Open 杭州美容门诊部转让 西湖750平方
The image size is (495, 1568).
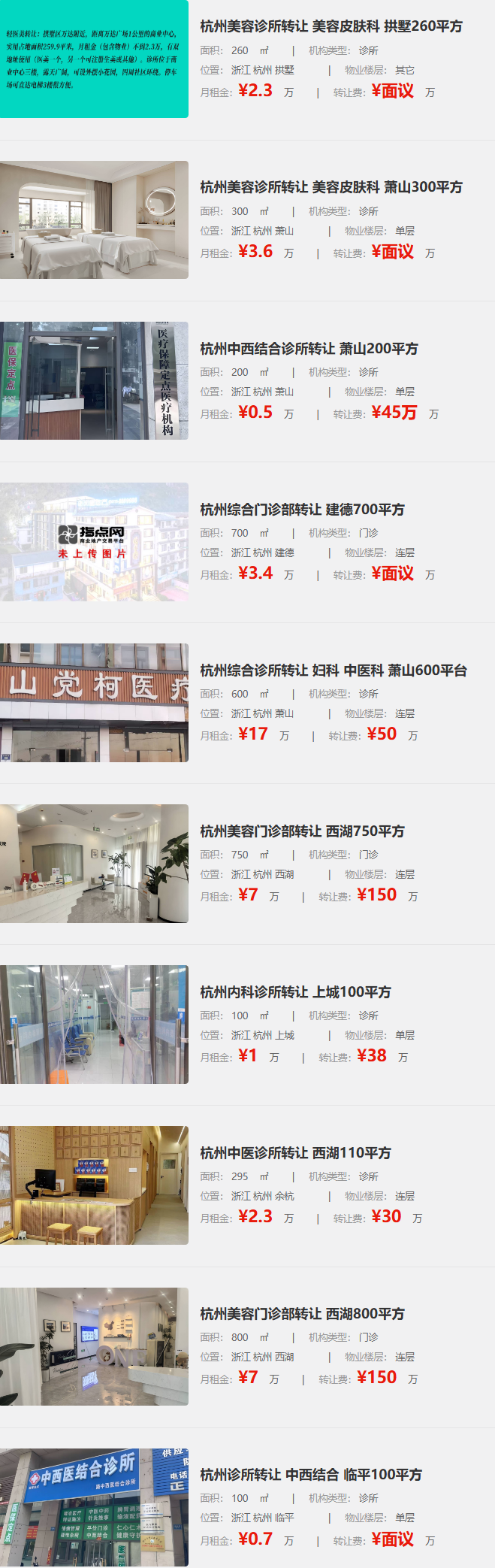point(302,831)
